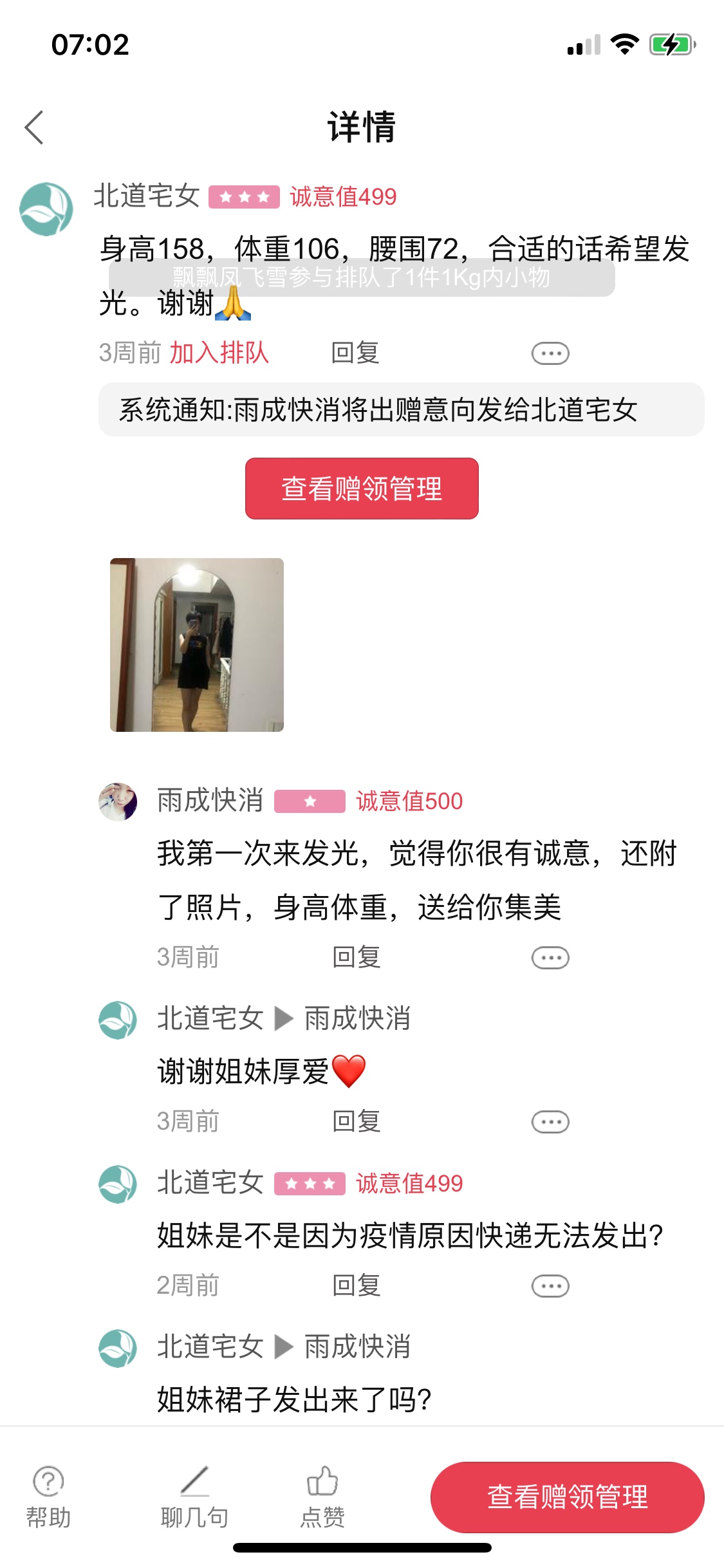This screenshot has width=724, height=1568.
Task: Reply to 雨成快消's 我第一次来发光 comment
Action: point(357,957)
